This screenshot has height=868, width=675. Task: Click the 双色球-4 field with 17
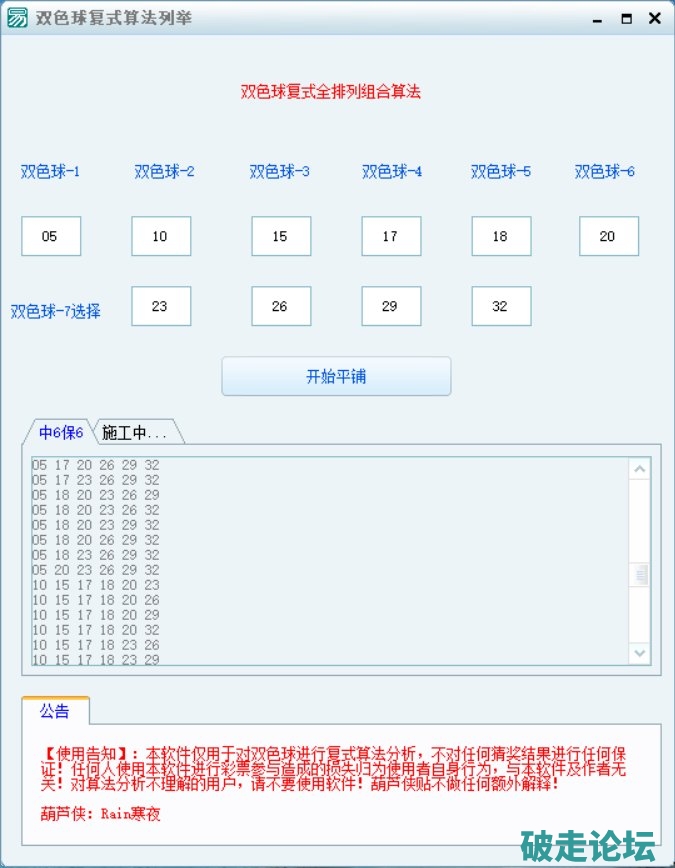[391, 236]
